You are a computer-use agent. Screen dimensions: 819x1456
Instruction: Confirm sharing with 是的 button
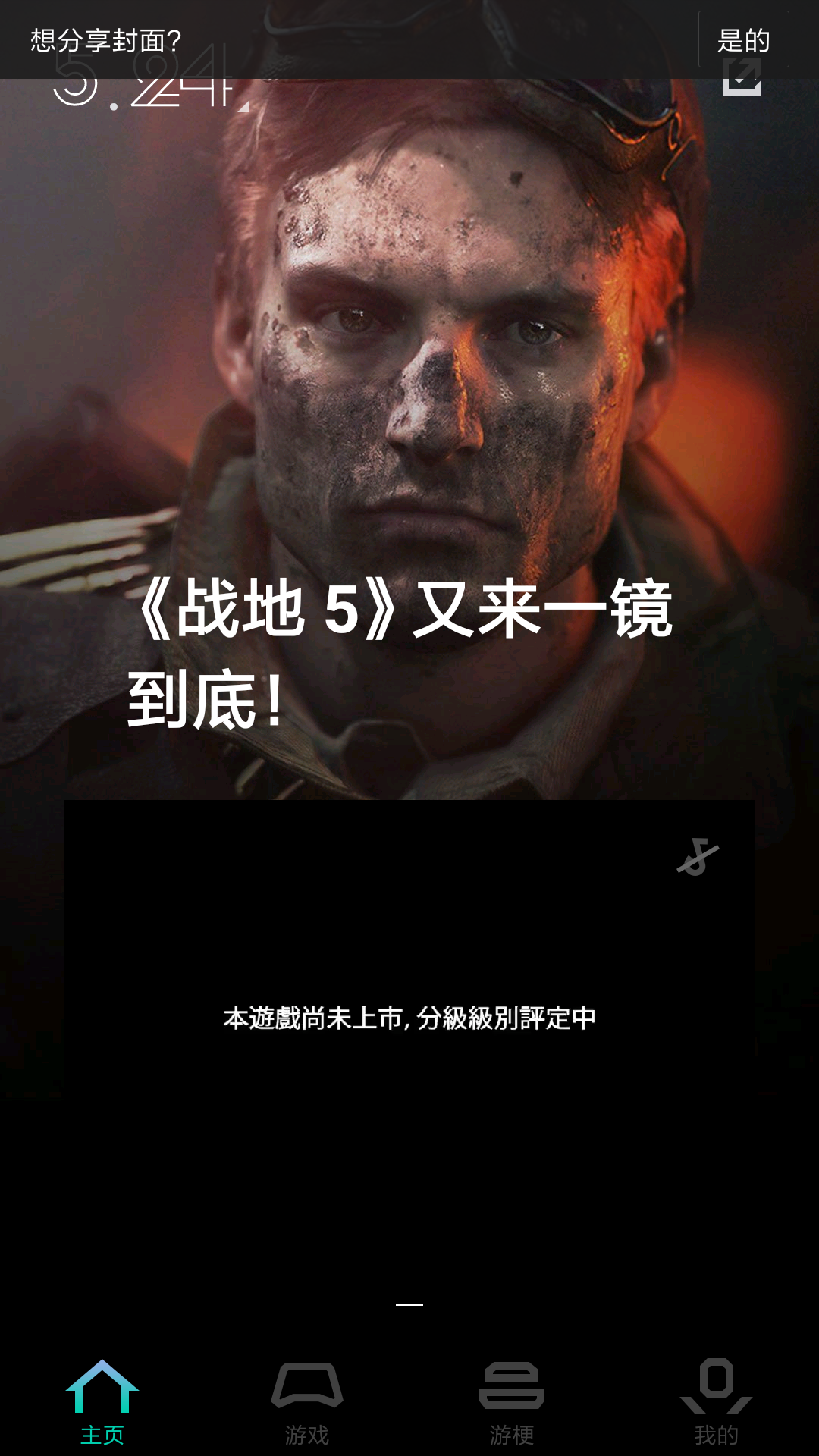coord(743,39)
